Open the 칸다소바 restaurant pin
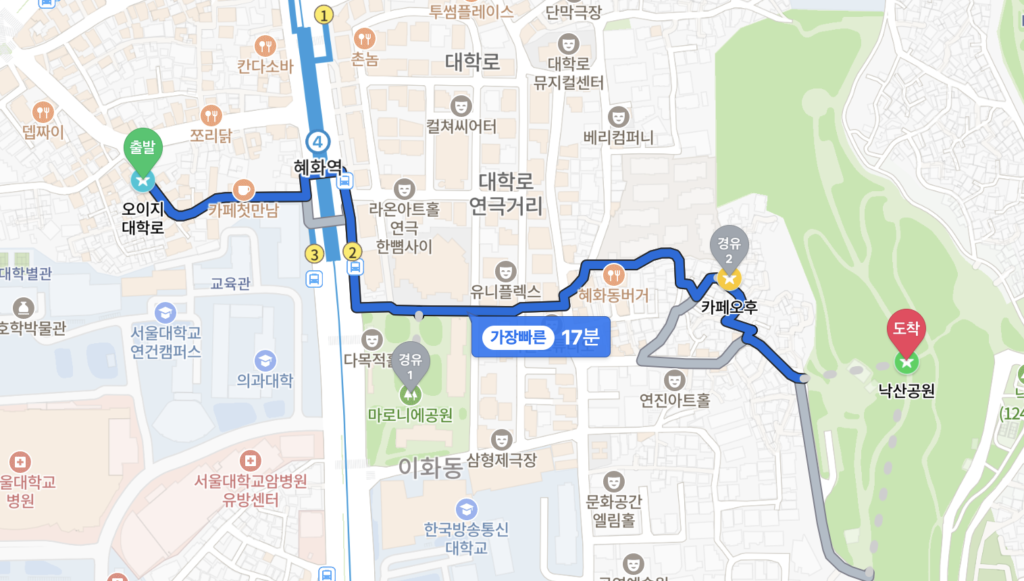 pos(265,45)
